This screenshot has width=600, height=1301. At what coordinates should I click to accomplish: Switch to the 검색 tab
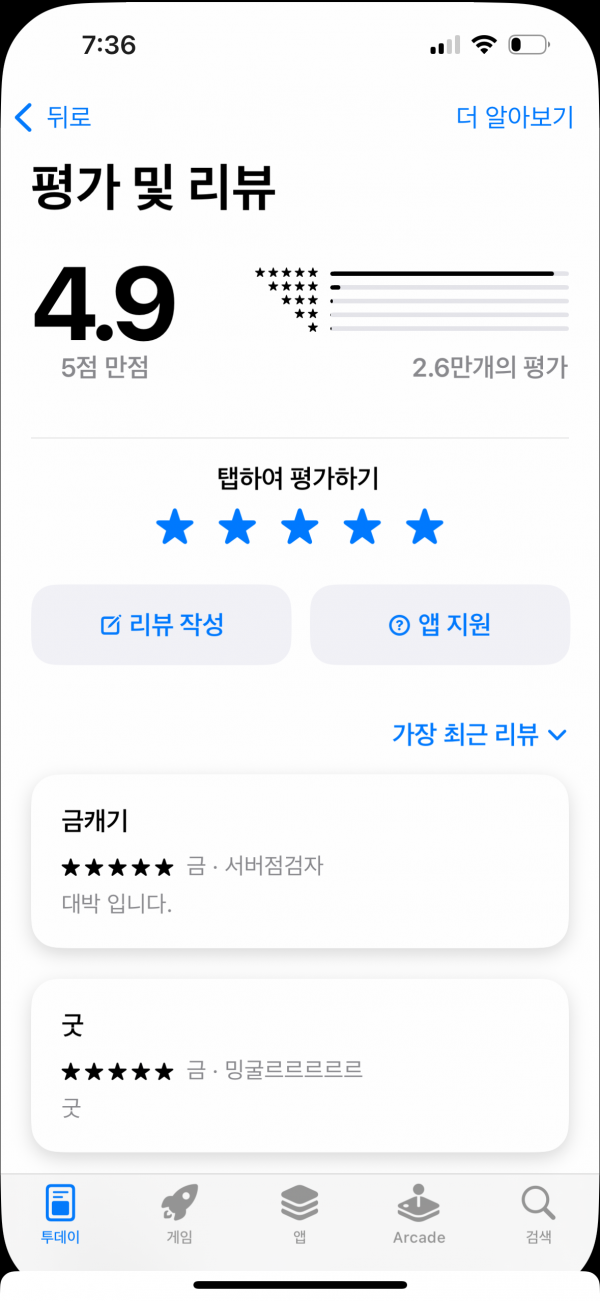click(x=538, y=1214)
